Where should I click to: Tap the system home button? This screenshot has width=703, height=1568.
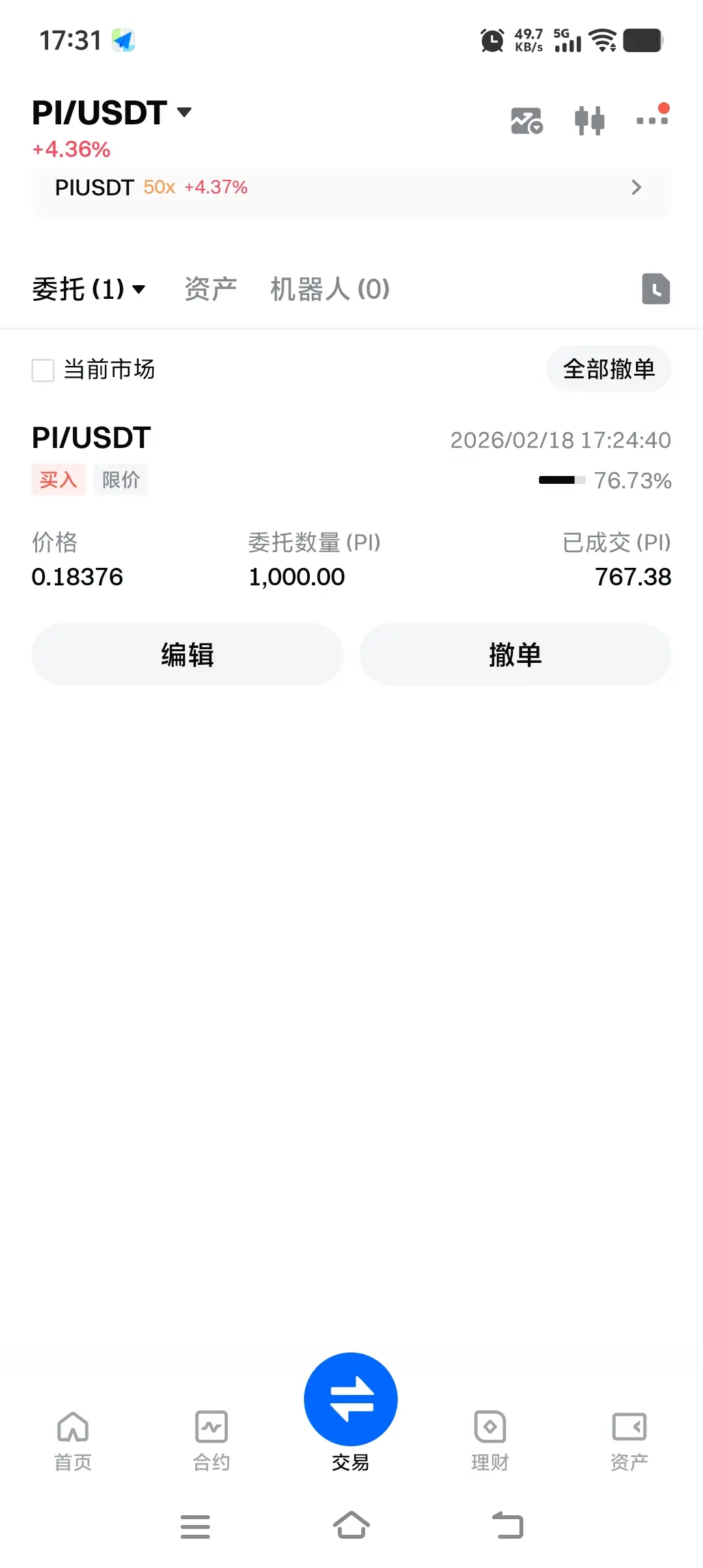click(351, 1526)
